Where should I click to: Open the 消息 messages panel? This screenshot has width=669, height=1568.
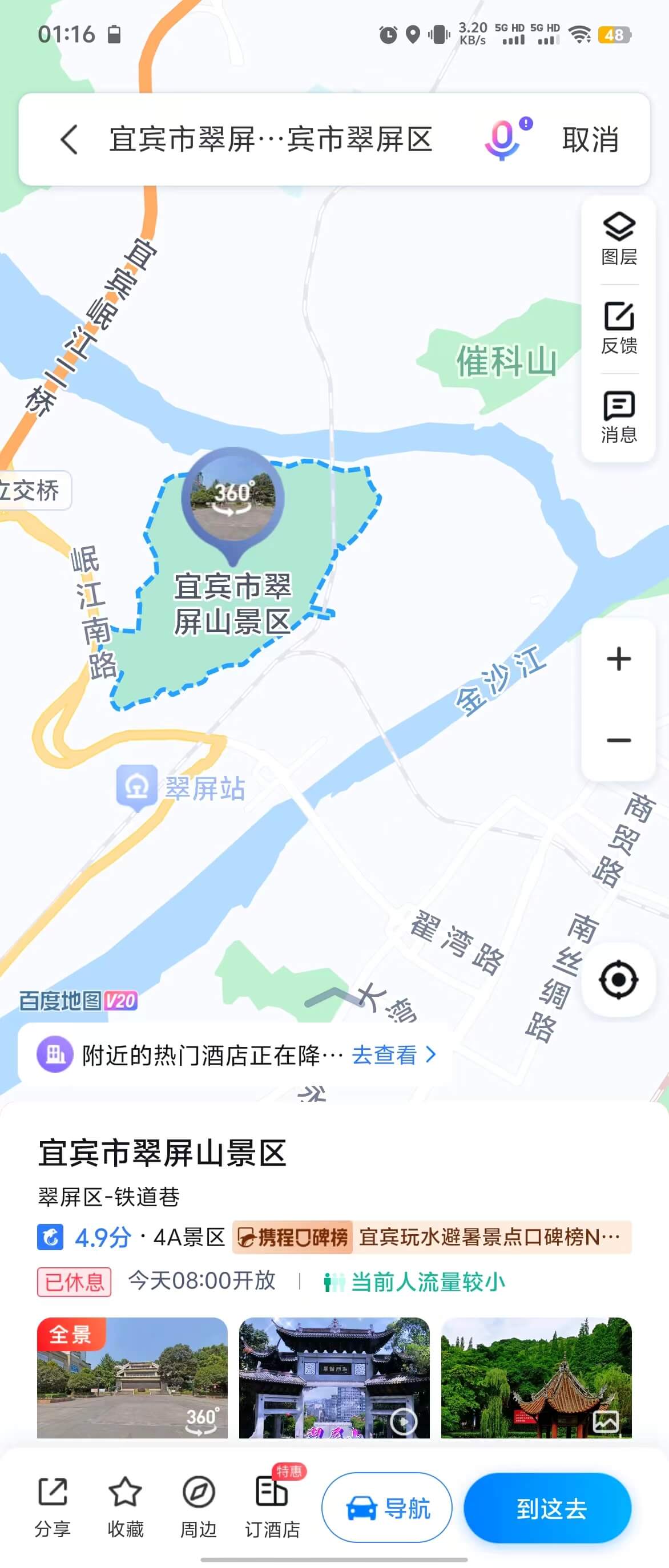click(x=618, y=417)
